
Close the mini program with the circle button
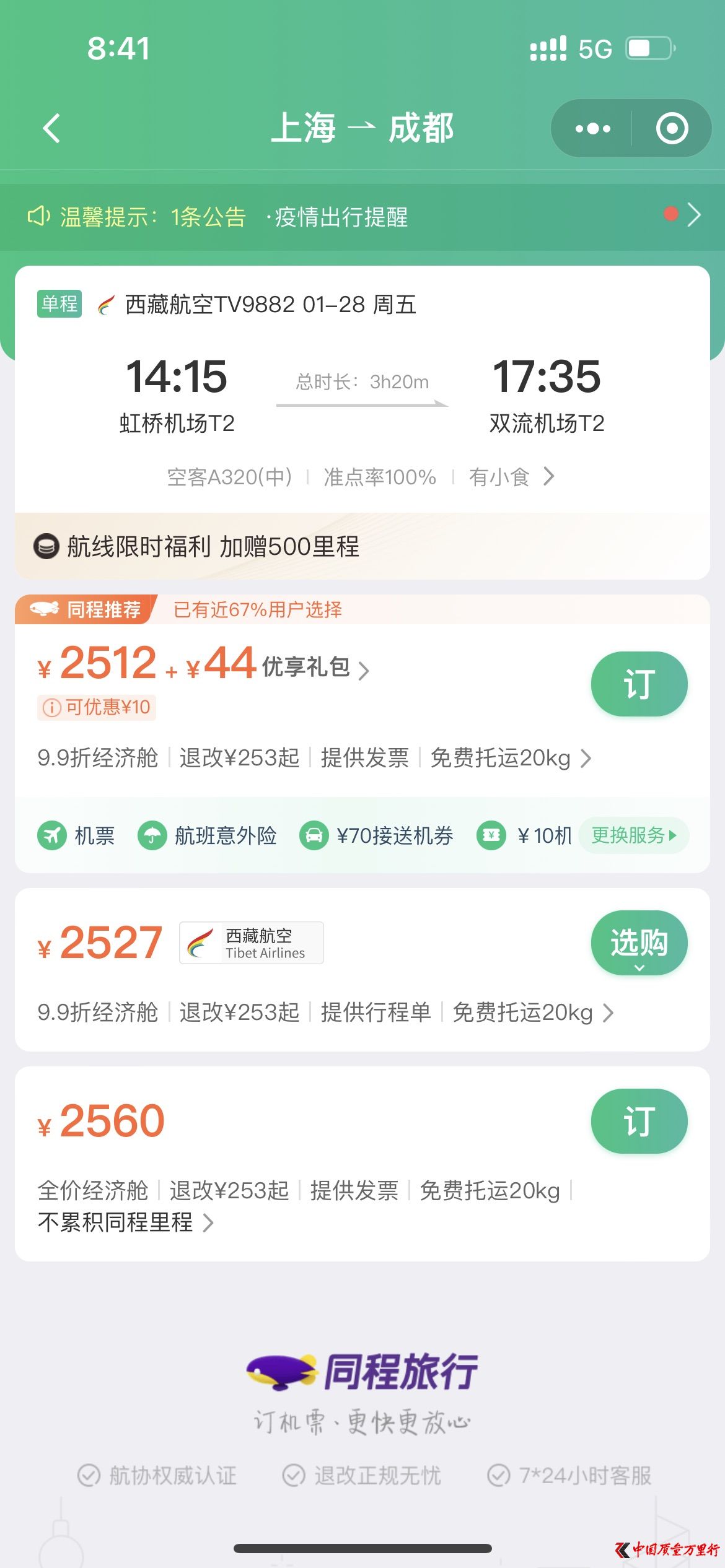coord(672,128)
